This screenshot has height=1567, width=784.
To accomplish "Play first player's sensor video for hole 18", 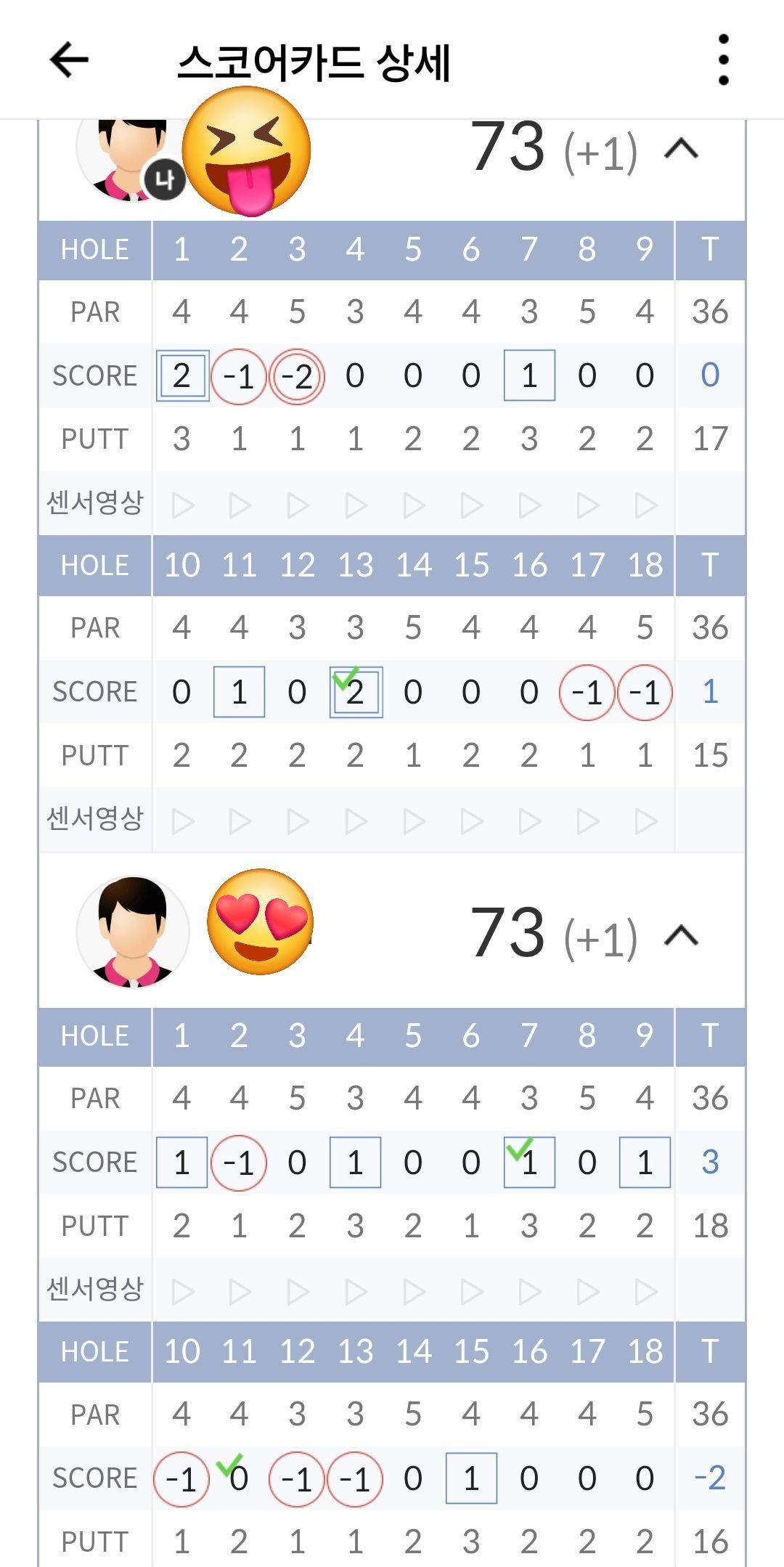I will 645,821.
